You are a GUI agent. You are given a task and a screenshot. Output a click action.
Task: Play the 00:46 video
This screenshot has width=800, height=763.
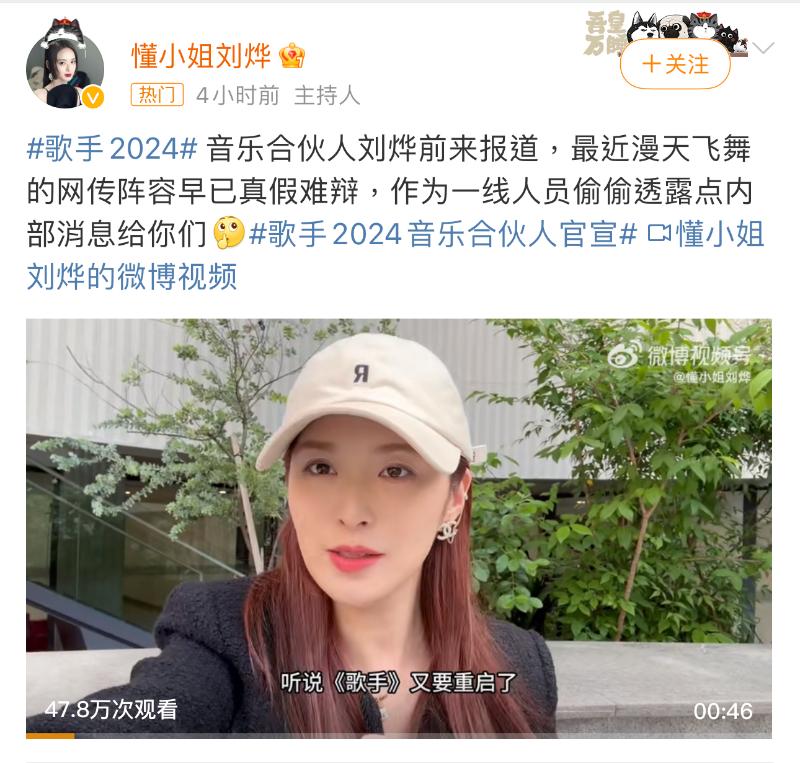pyautogui.click(x=398, y=529)
